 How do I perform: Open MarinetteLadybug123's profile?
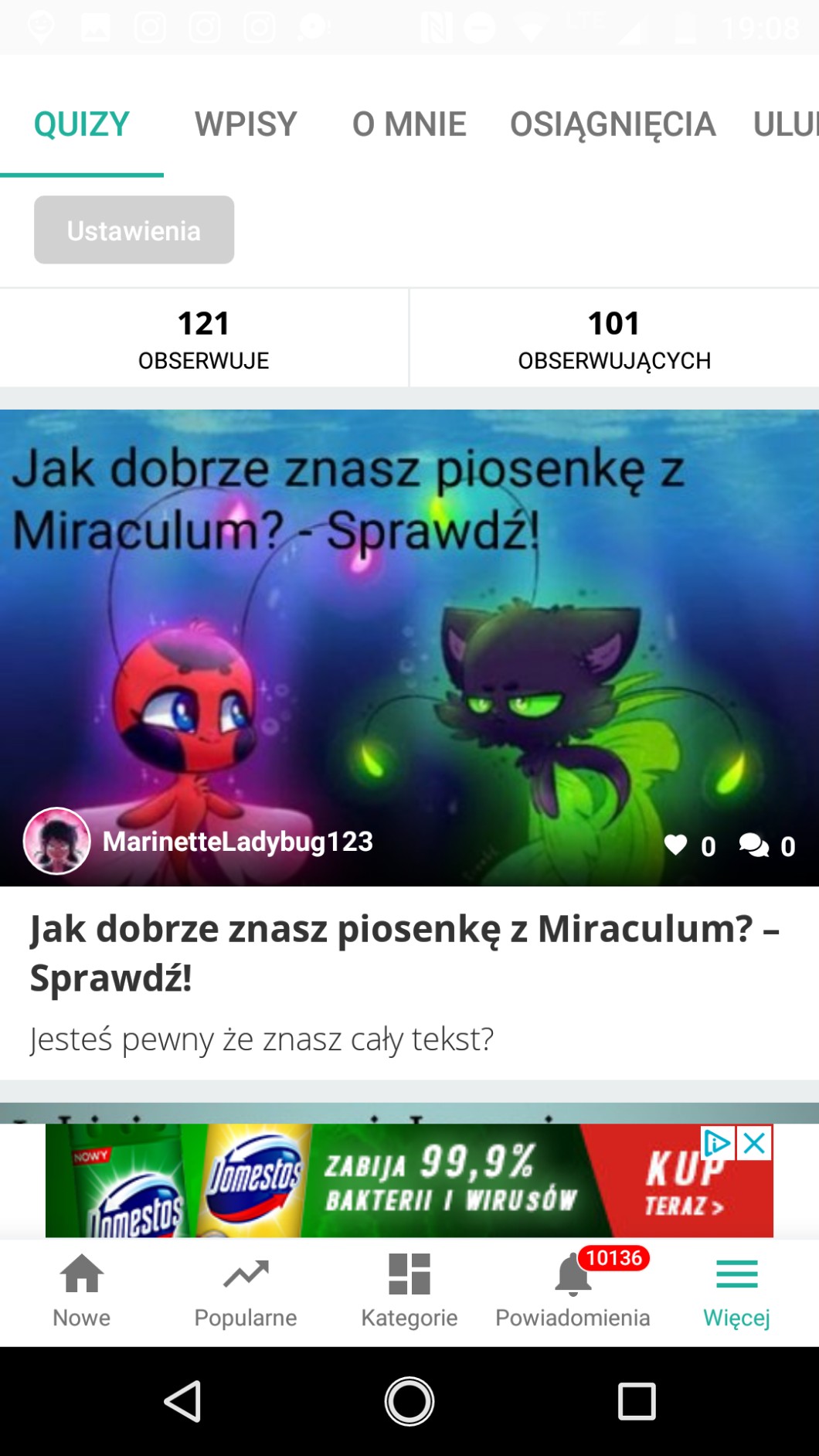click(x=237, y=841)
